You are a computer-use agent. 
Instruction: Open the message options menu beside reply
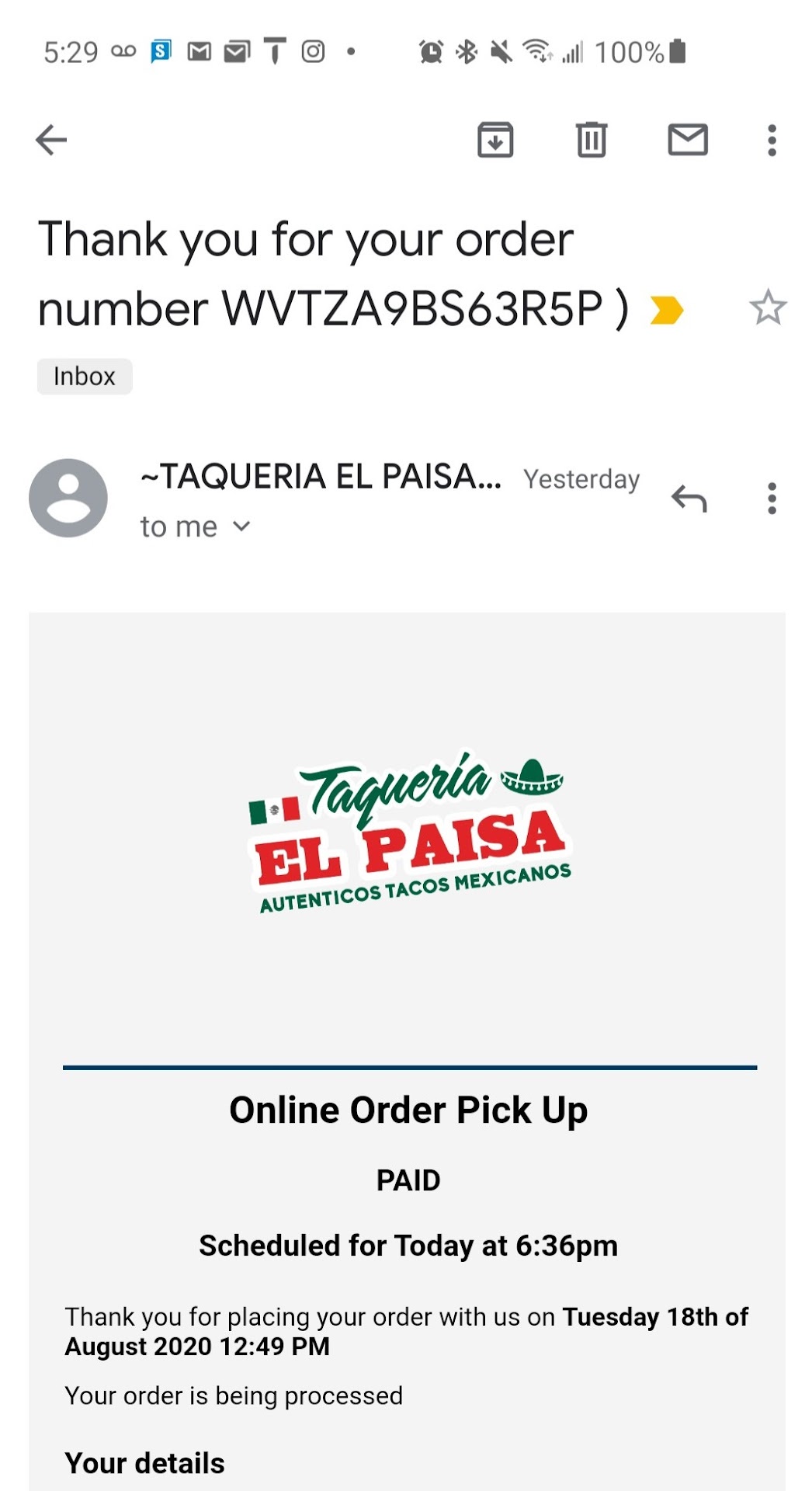[772, 498]
